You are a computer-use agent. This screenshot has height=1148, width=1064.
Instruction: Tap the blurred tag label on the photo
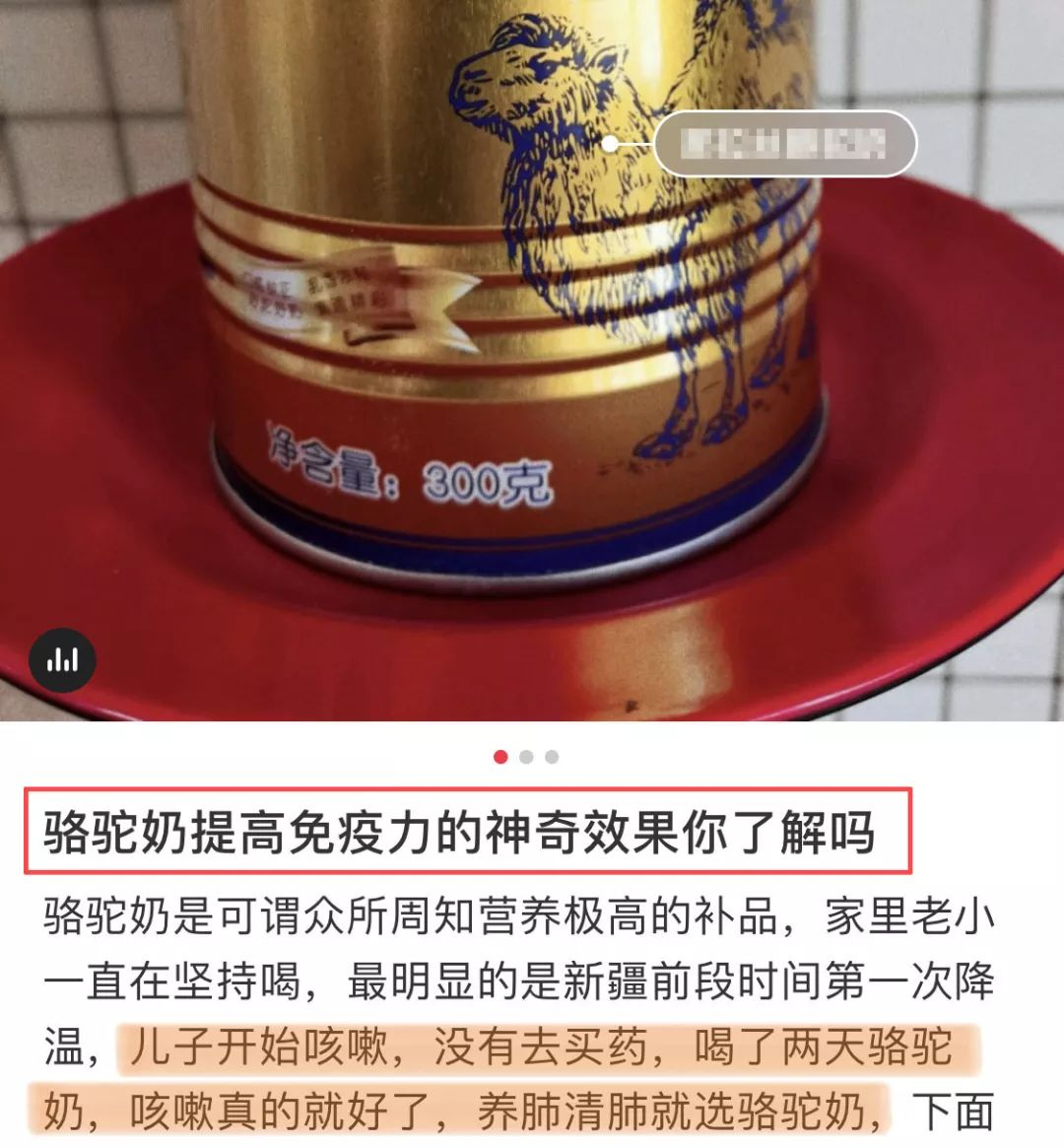[x=785, y=144]
